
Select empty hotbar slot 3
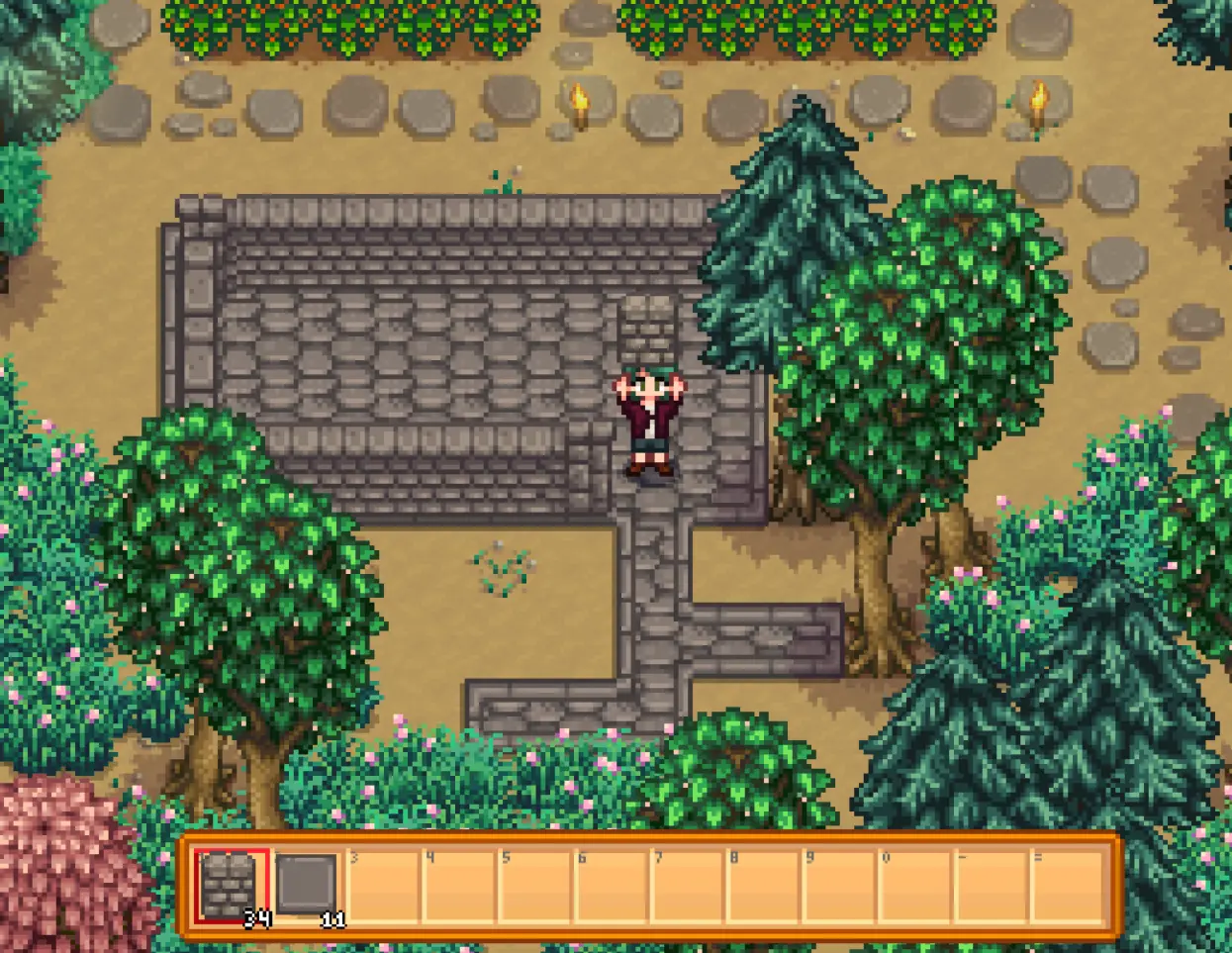pyautogui.click(x=384, y=886)
